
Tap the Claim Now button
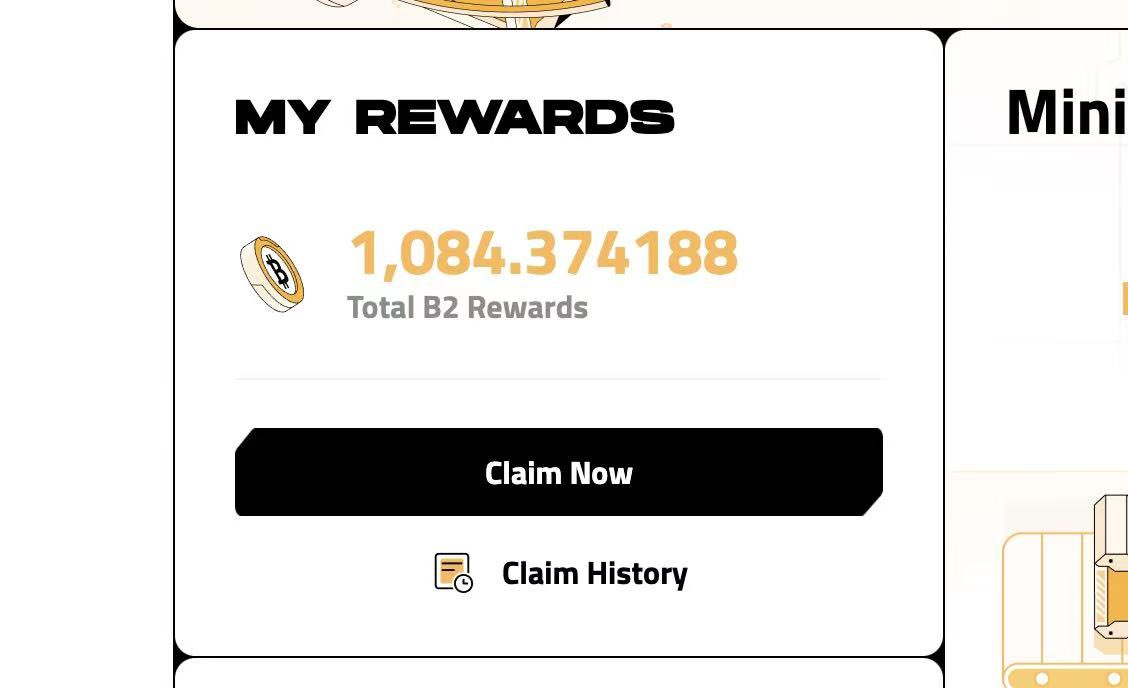tap(558, 472)
